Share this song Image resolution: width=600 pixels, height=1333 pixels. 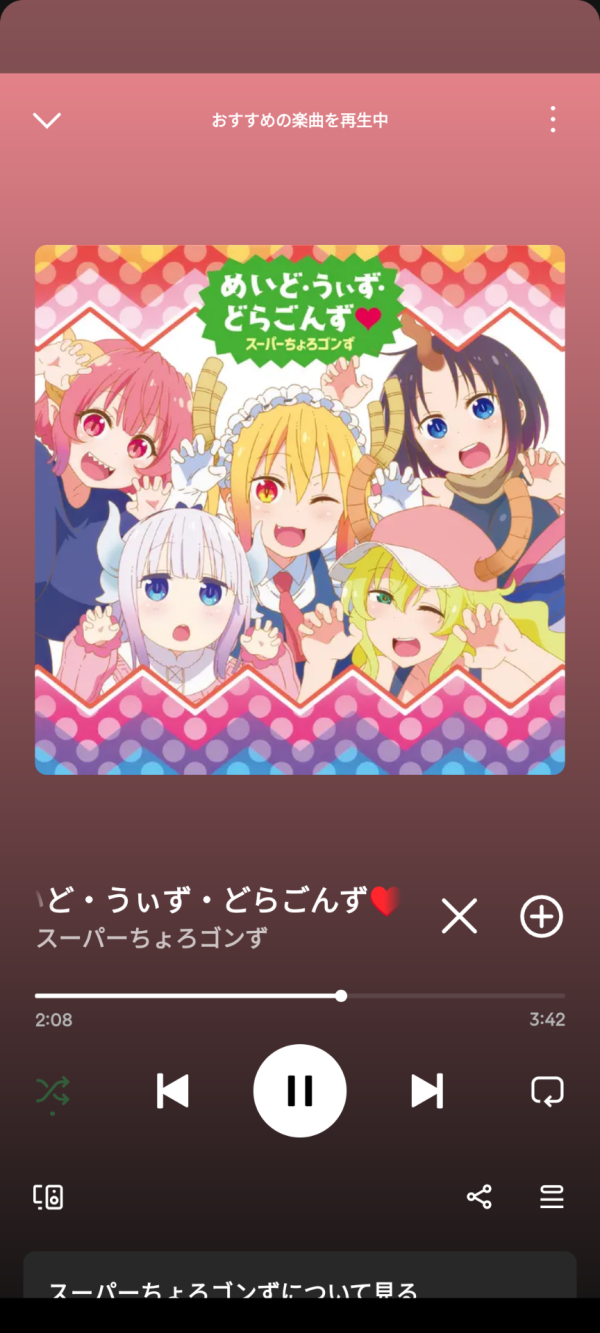479,1197
